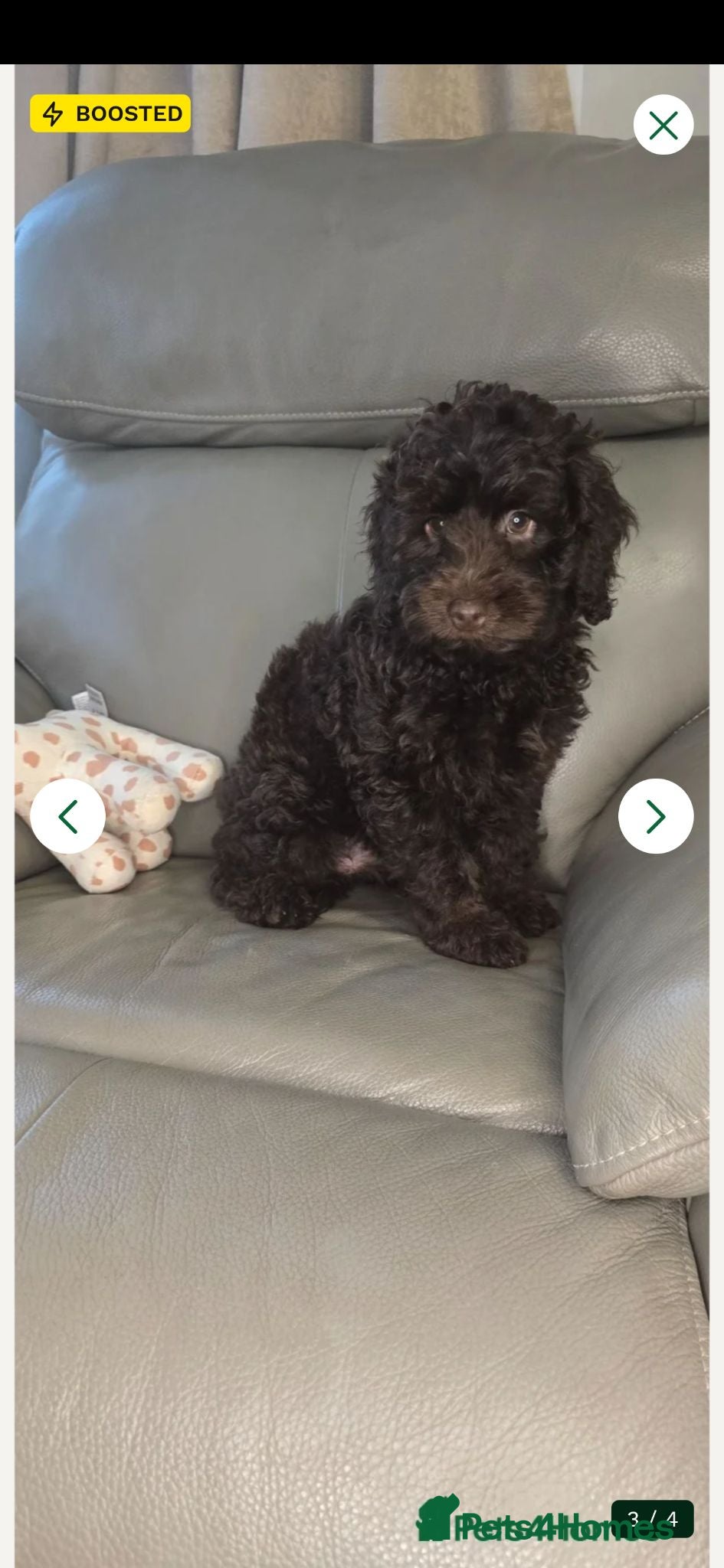The width and height of the screenshot is (724, 1568).
Task: Go back to the previous photo
Action: point(68,816)
